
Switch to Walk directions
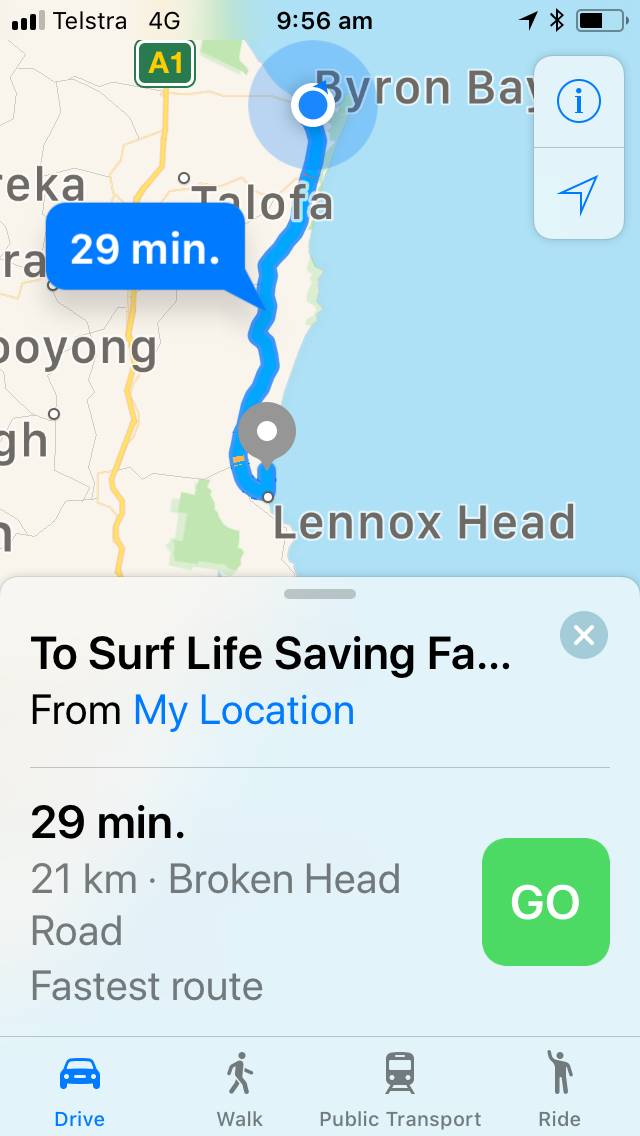240,1088
